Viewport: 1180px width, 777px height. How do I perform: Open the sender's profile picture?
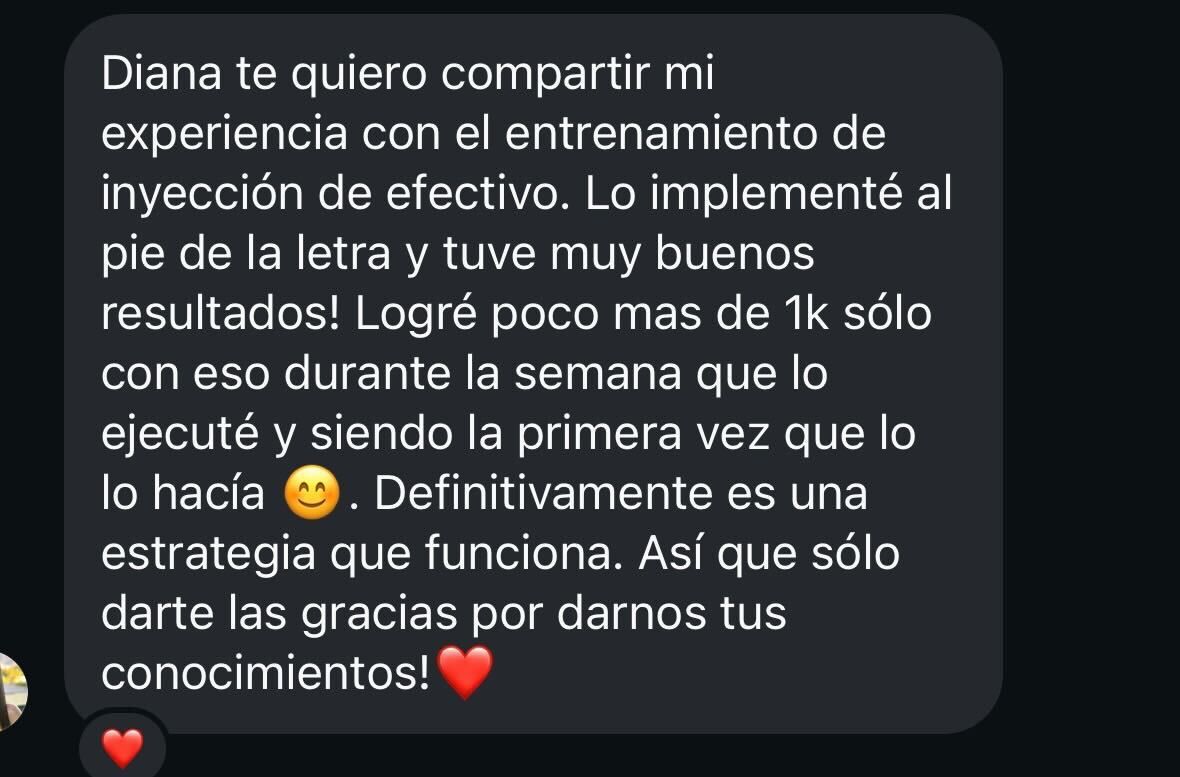[10, 692]
